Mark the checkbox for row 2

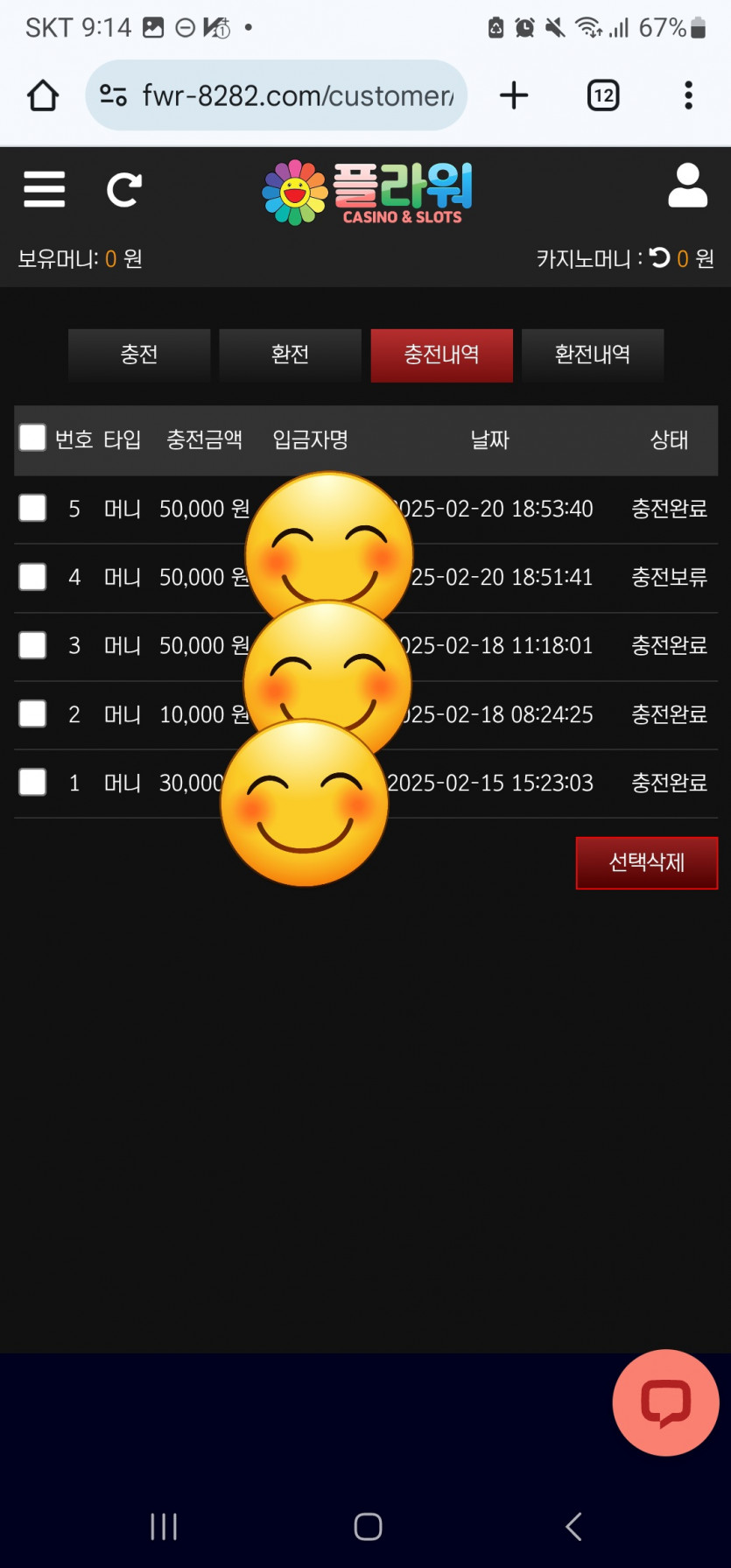pos(33,714)
